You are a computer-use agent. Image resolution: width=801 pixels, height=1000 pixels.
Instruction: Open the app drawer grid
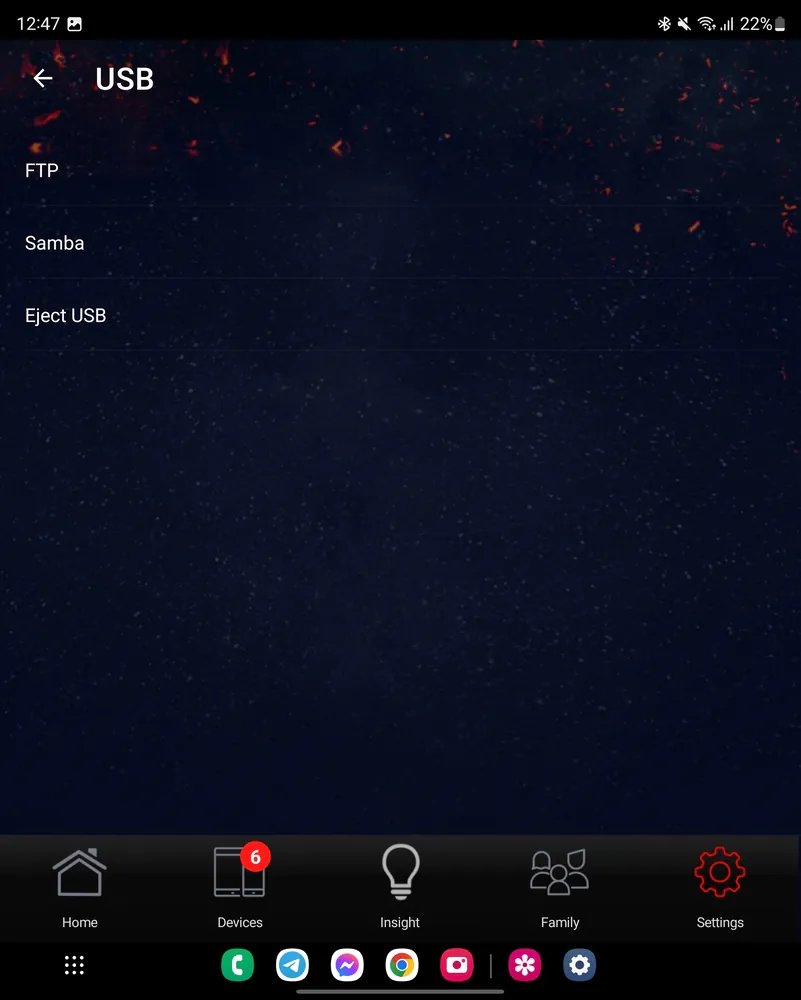[74, 965]
